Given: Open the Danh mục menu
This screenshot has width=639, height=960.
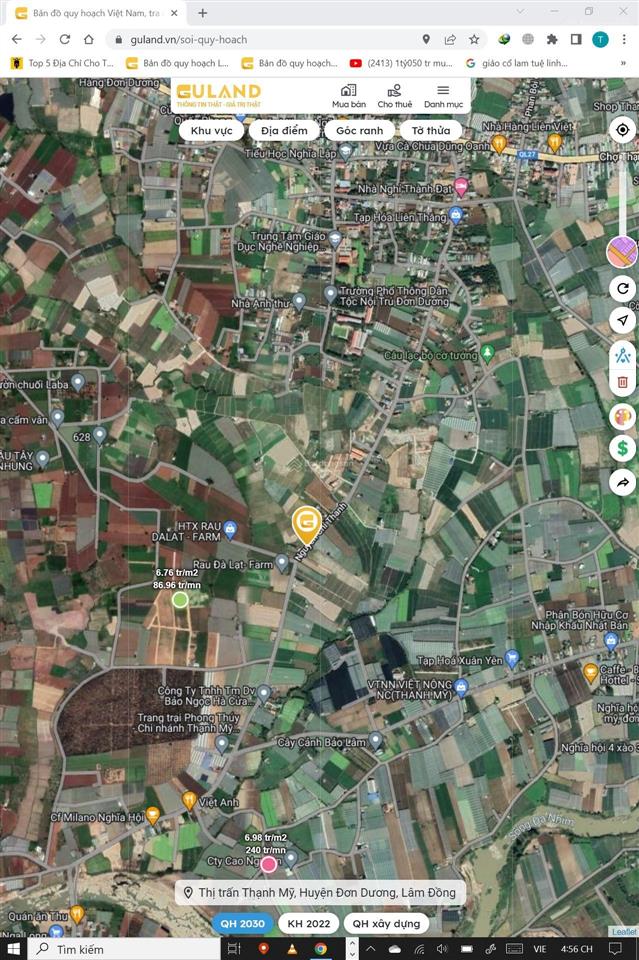Looking at the screenshot, I should click(x=443, y=96).
